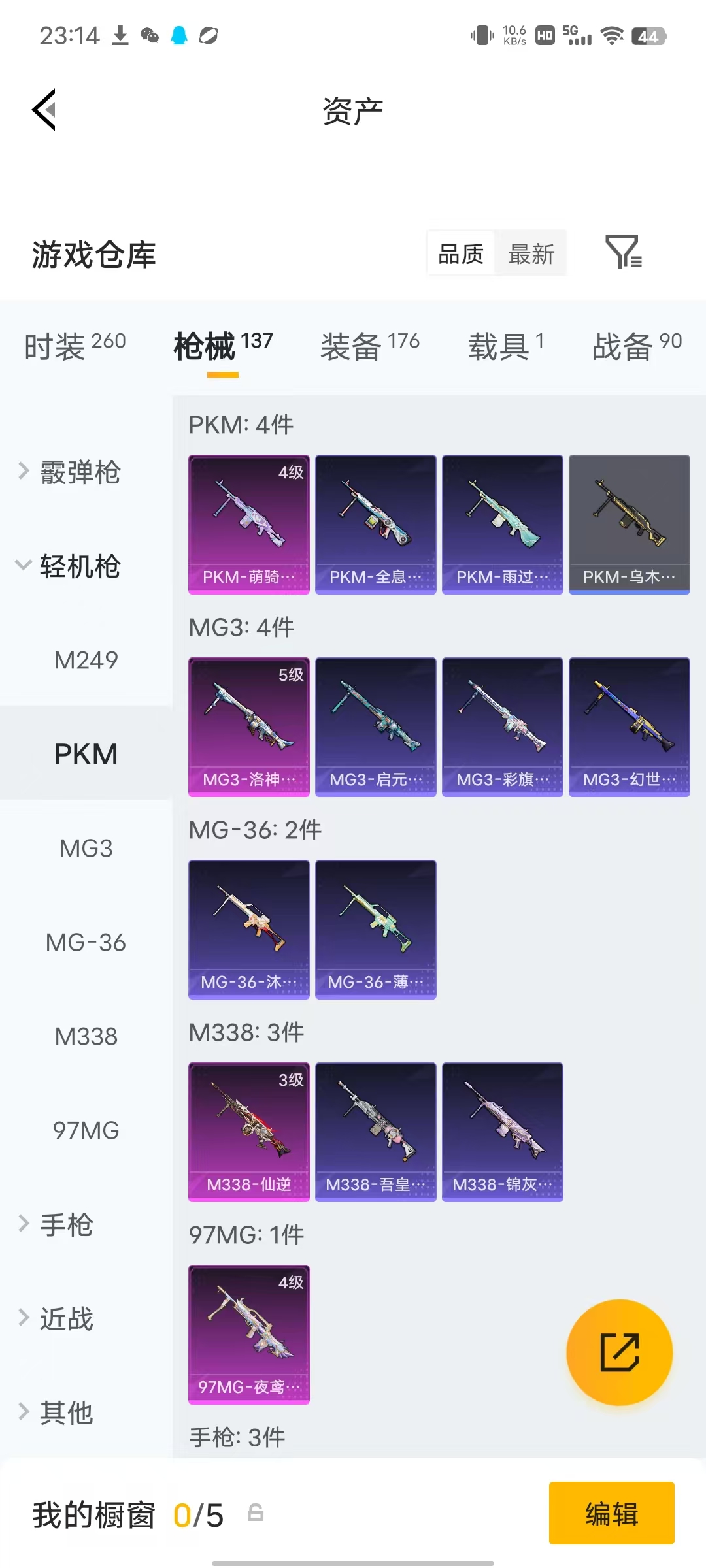Expand the 近战 category
Image resolution: width=706 pixels, height=1568 pixels.
tap(56, 1318)
